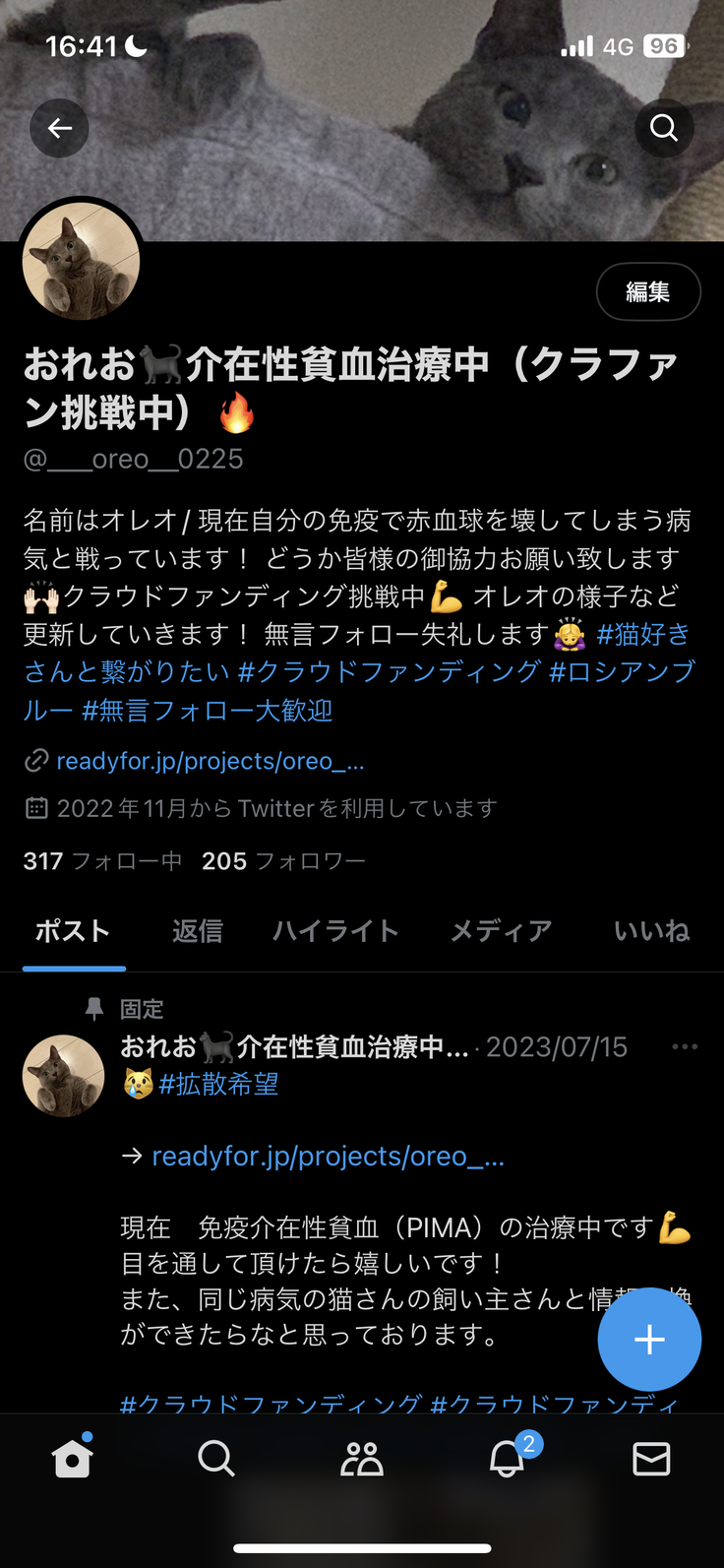Go back using the arrow icon

click(x=59, y=128)
